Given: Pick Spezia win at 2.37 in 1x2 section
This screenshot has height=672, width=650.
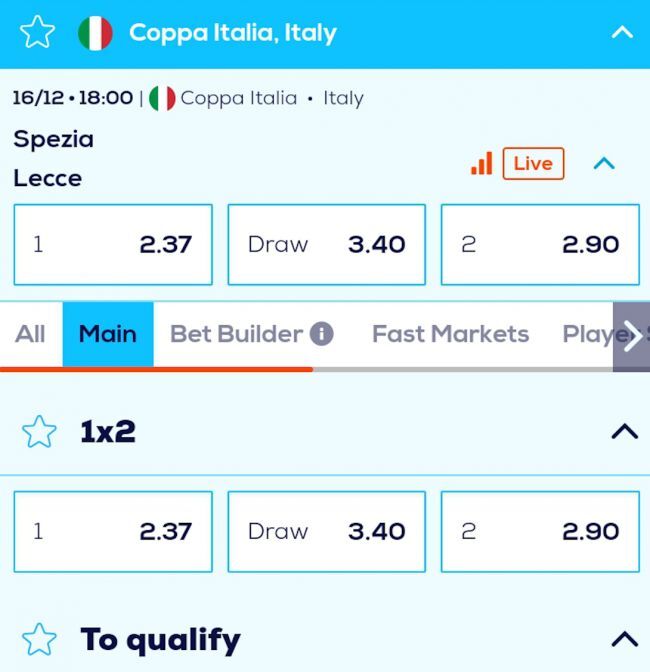Looking at the screenshot, I should click(113, 531).
